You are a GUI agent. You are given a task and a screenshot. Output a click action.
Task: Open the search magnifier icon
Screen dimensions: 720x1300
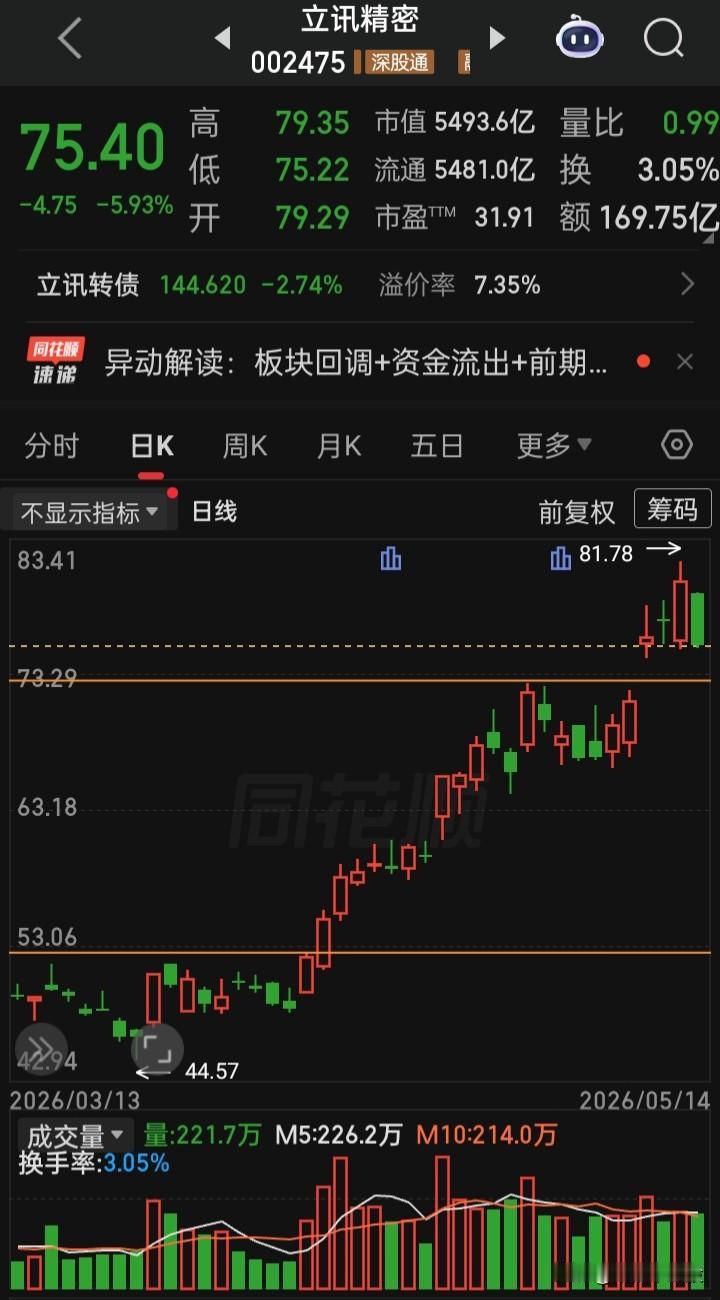point(663,39)
